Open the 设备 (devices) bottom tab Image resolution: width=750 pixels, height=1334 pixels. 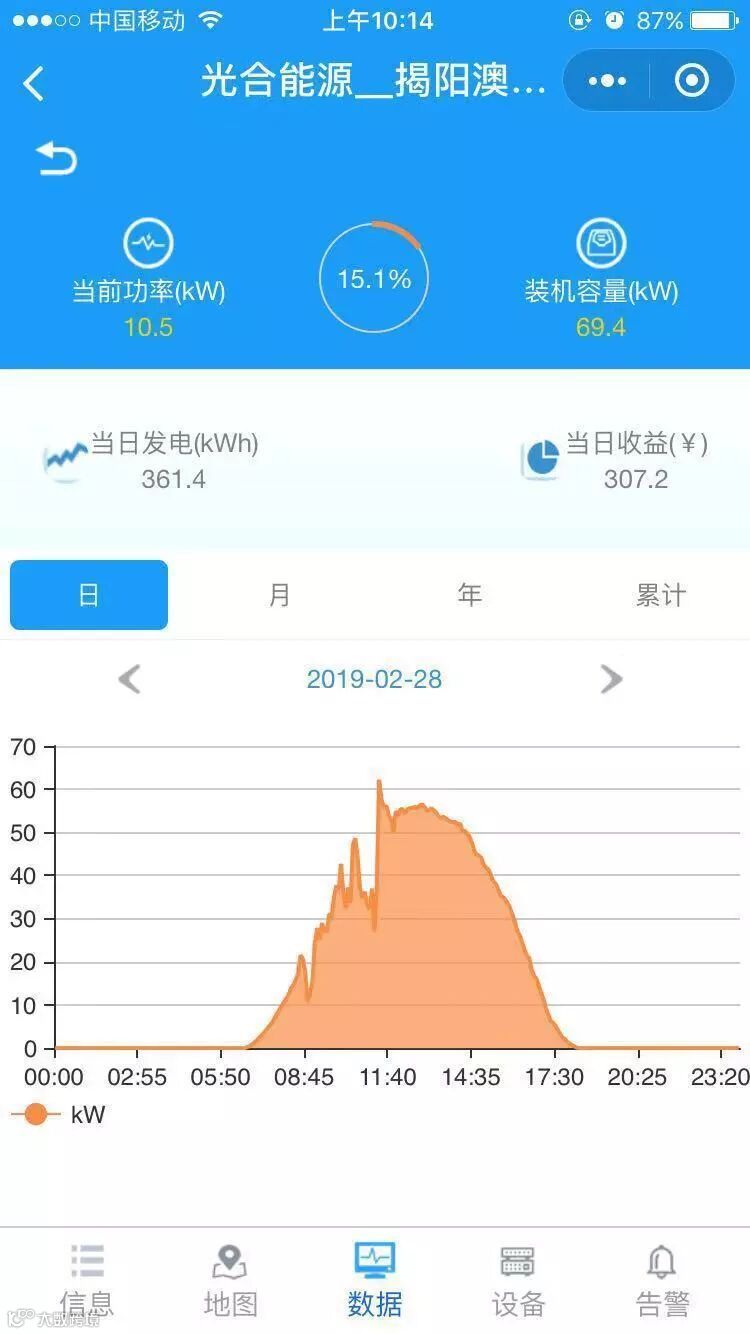[518, 1281]
